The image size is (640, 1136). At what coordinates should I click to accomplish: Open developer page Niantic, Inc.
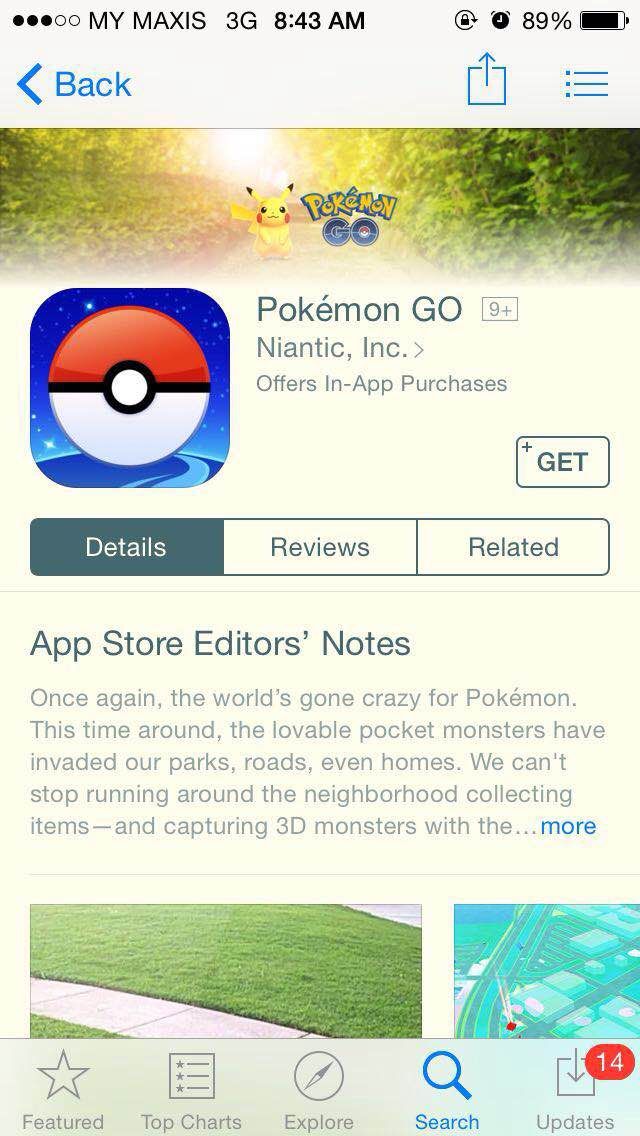click(340, 348)
